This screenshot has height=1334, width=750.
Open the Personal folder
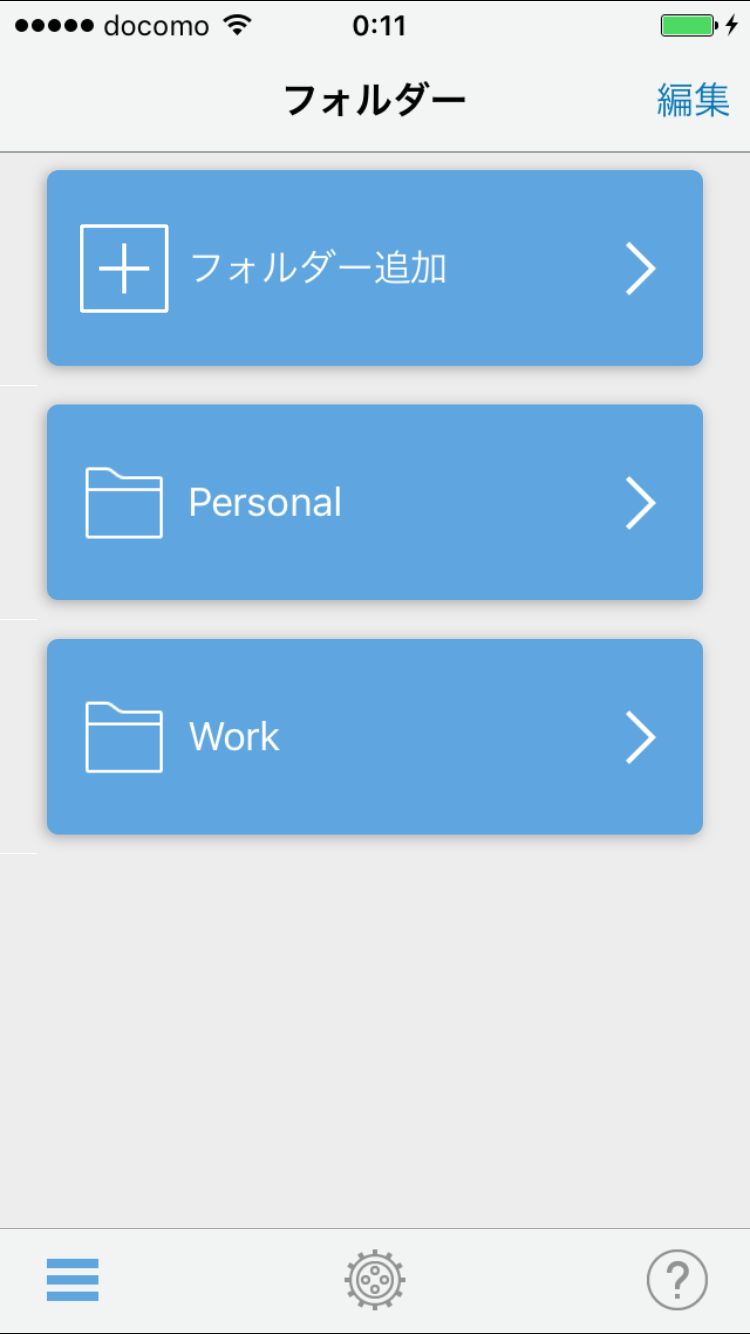pos(375,502)
